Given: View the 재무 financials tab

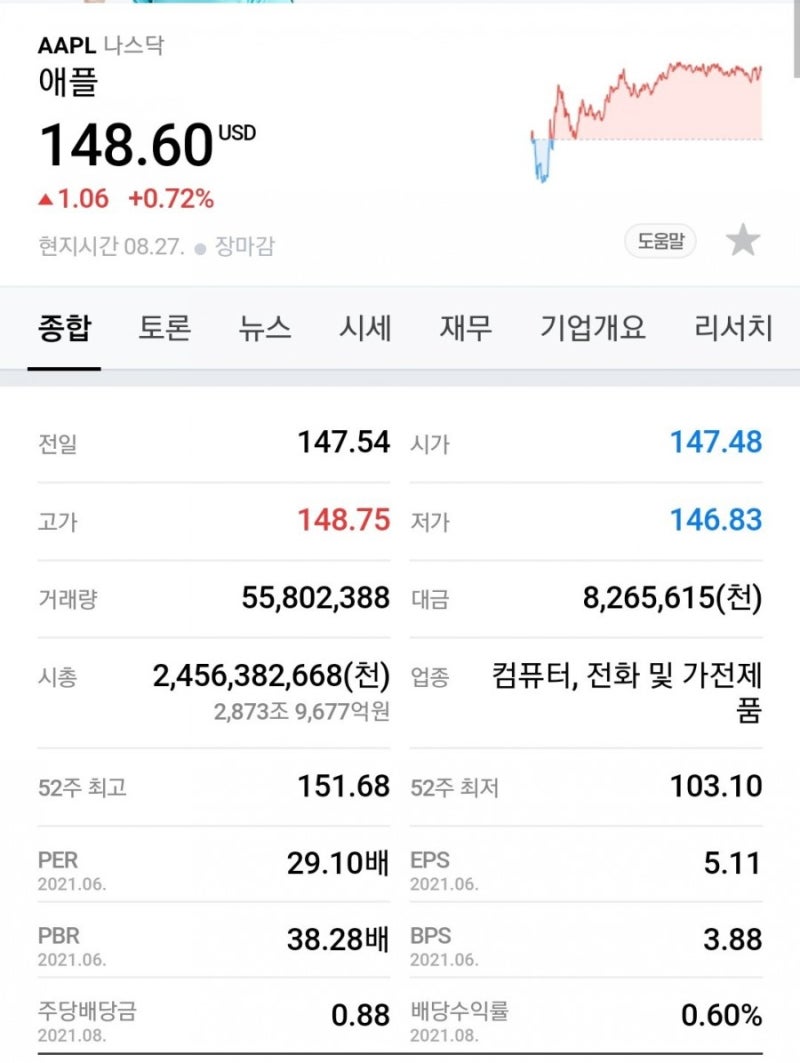Looking at the screenshot, I should 465,328.
